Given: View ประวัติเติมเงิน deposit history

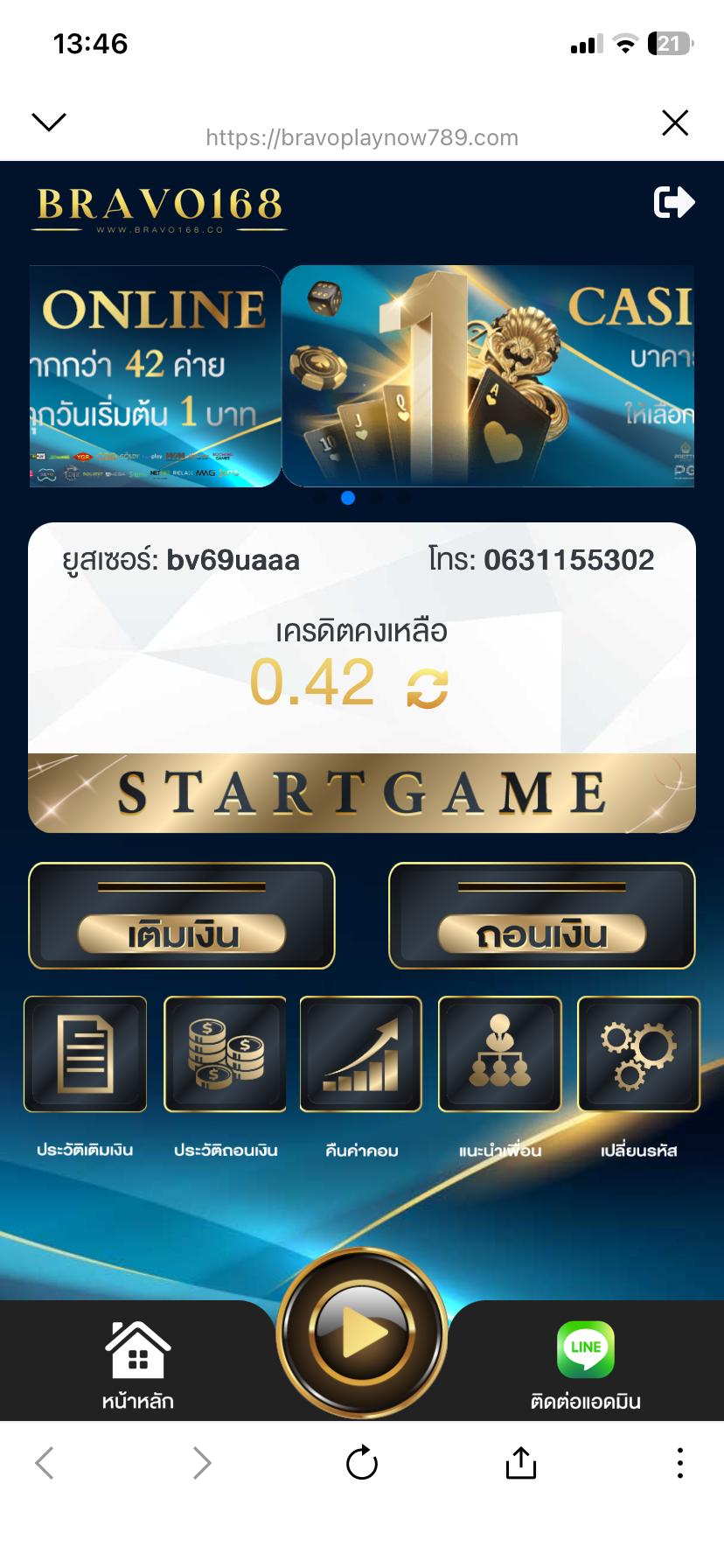Looking at the screenshot, I should 85,1054.
